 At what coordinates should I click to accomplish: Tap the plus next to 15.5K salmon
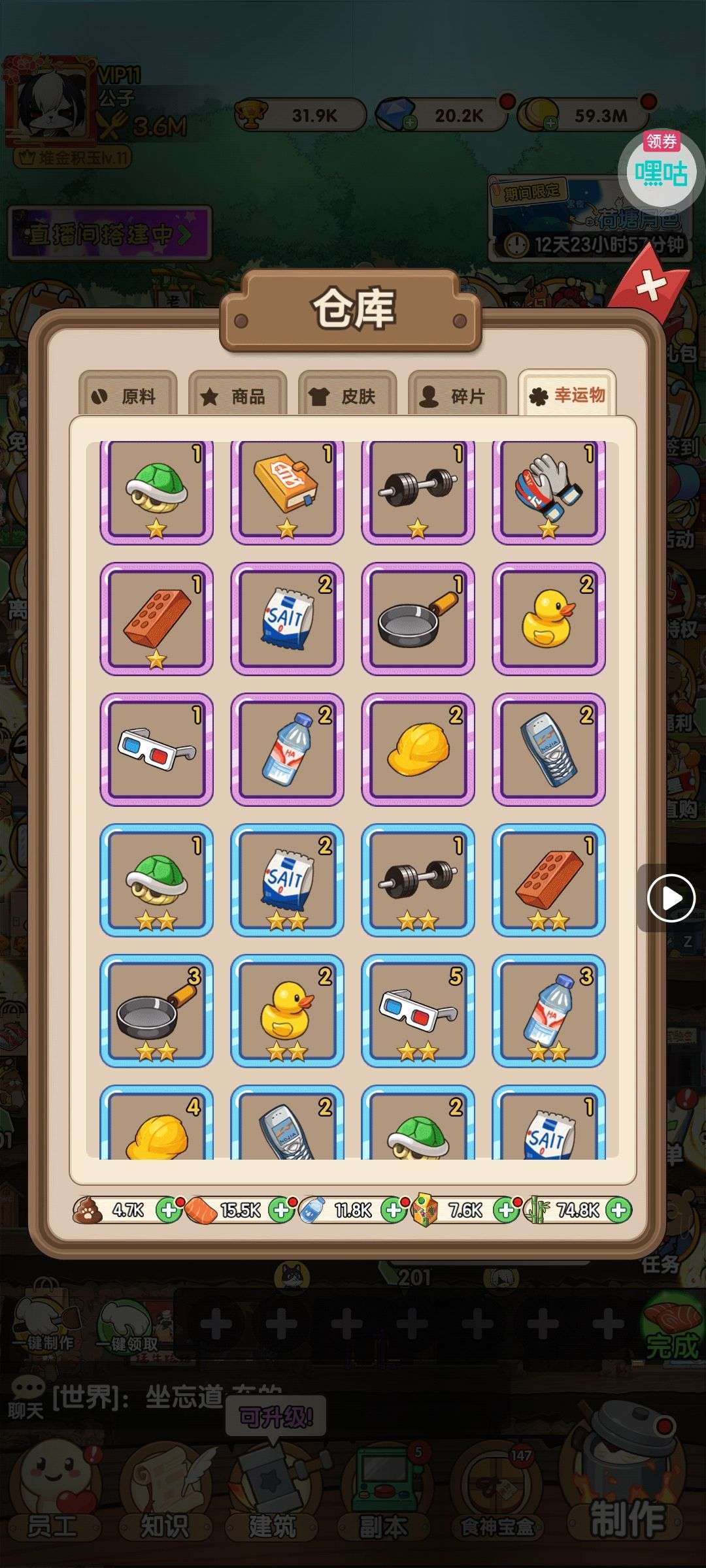(x=281, y=1211)
